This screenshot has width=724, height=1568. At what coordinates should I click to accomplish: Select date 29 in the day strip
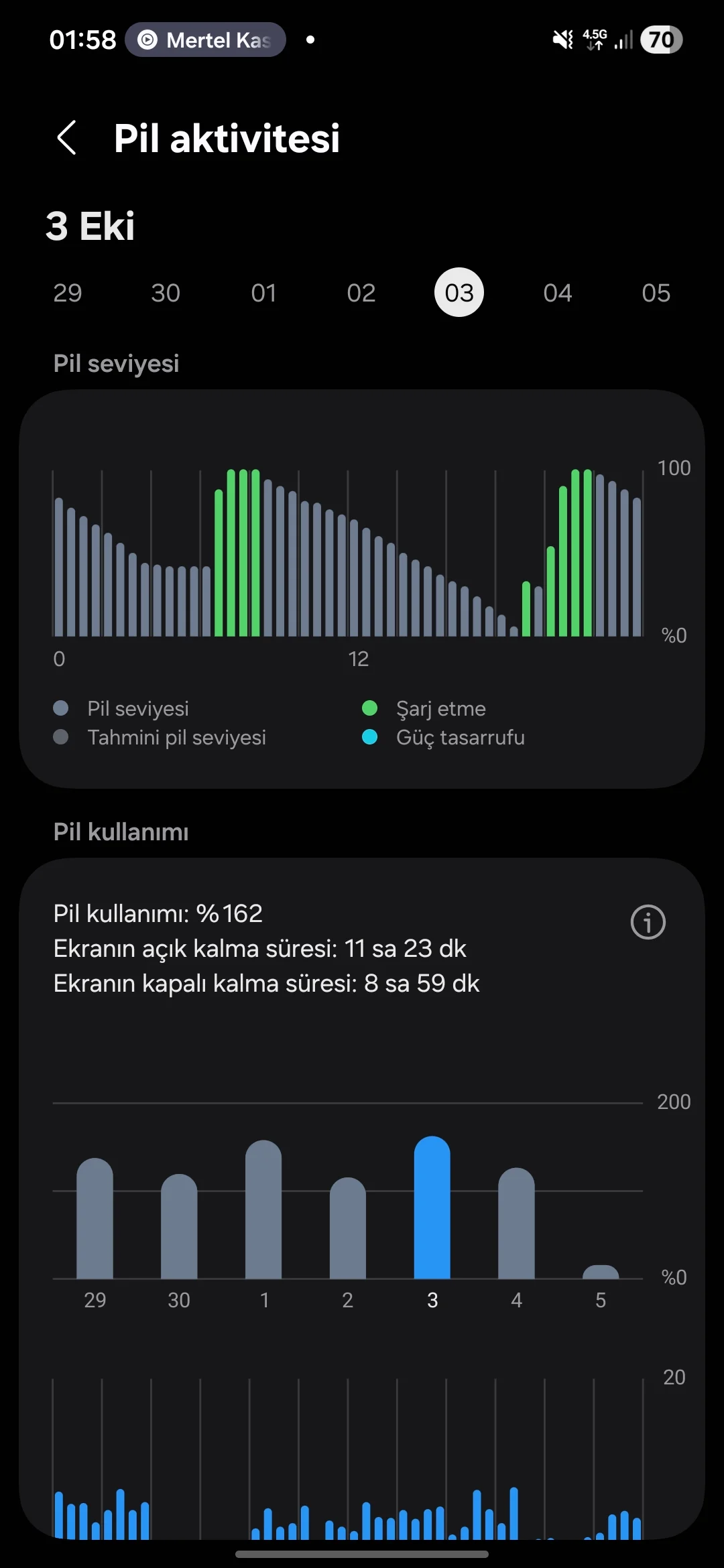(x=68, y=293)
